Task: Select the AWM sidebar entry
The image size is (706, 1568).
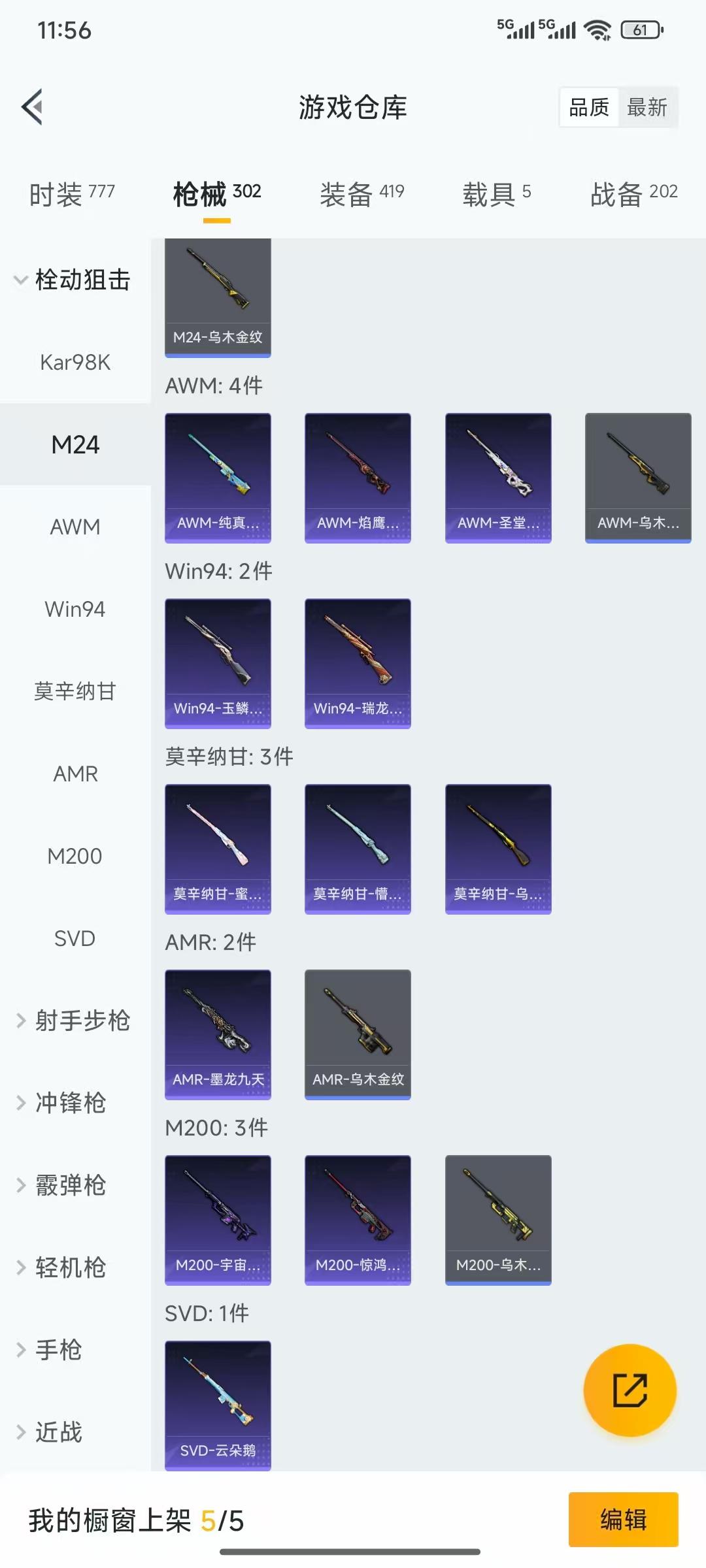Action: pyautogui.click(x=75, y=527)
